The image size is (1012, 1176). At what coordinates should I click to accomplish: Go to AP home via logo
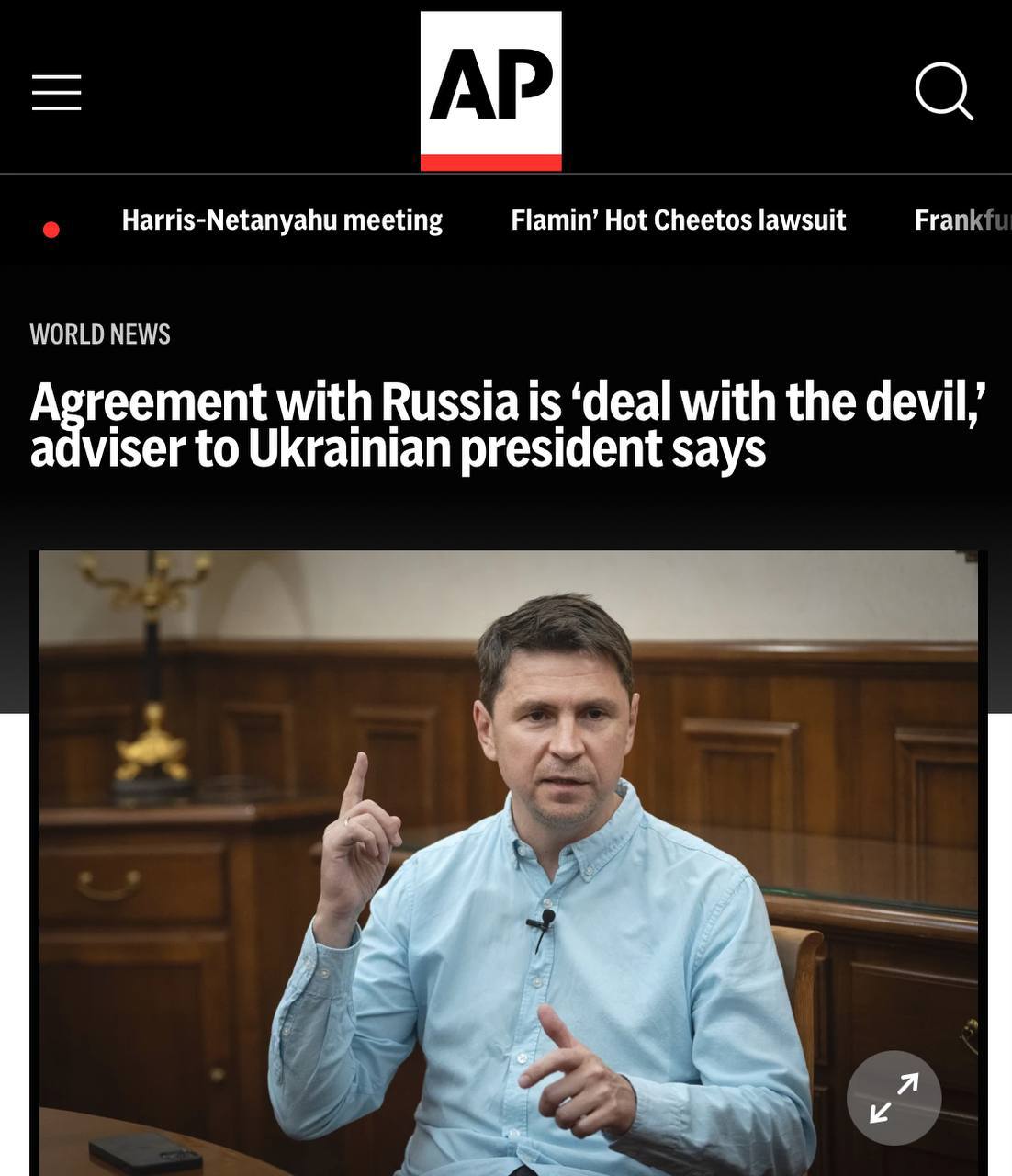pos(491,91)
